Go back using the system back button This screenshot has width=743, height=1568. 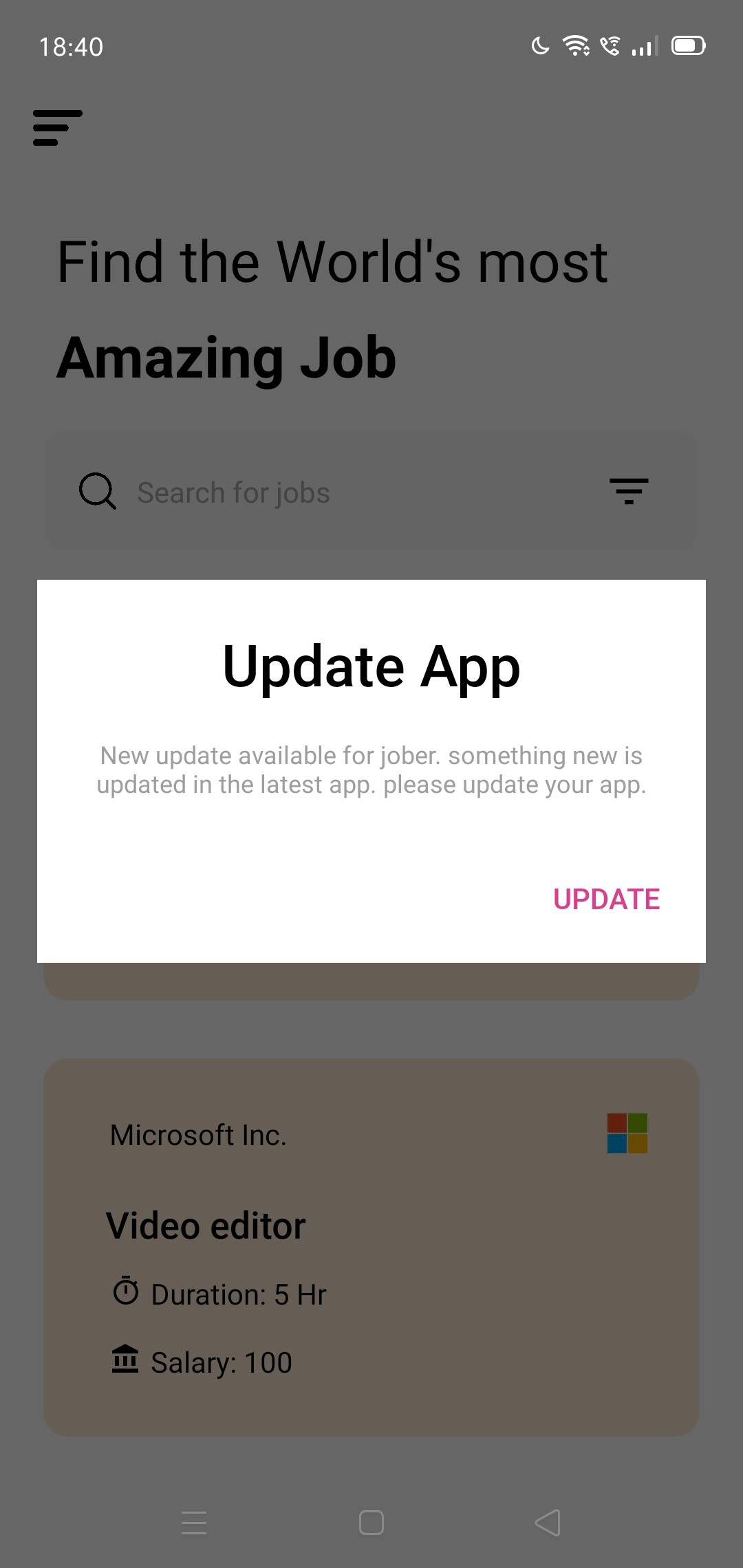pos(548,1523)
